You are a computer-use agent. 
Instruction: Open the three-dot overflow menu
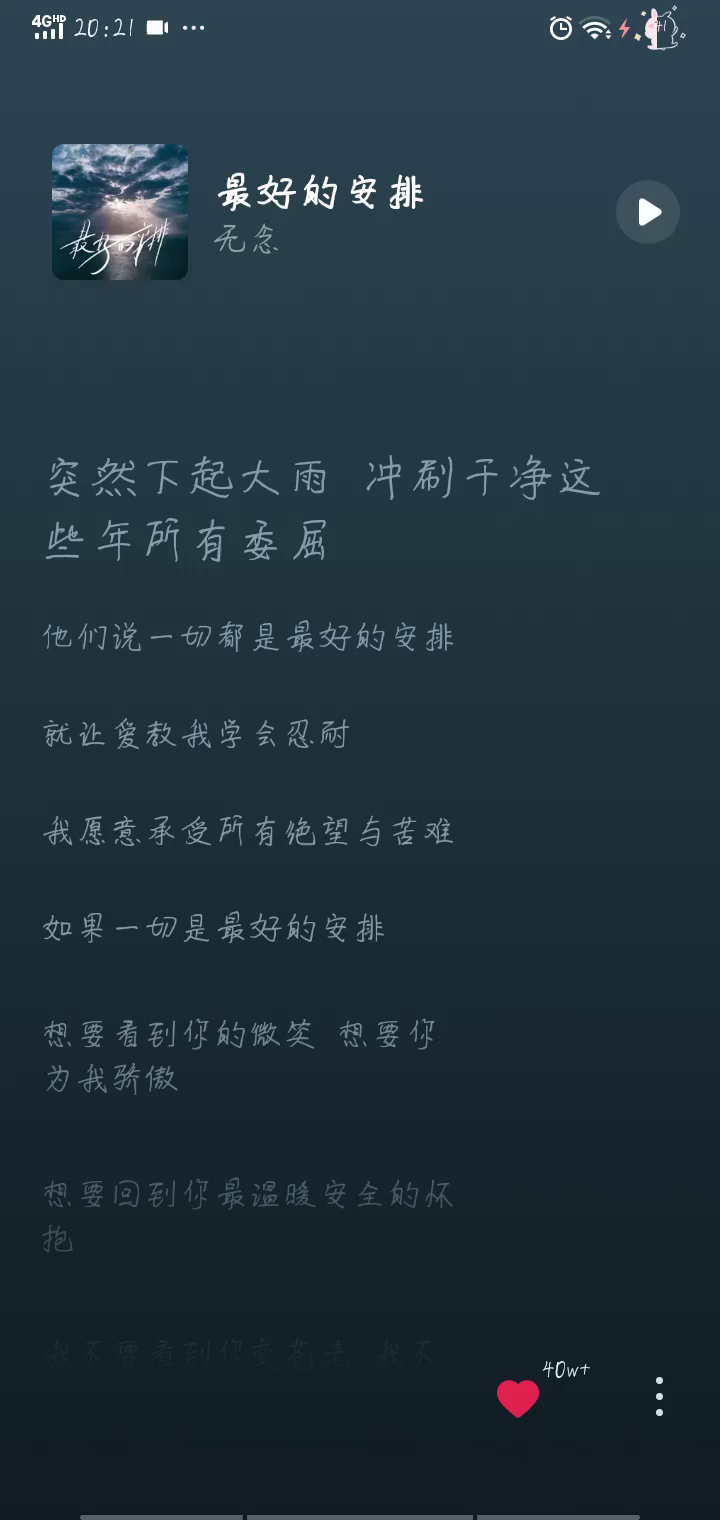(659, 1396)
